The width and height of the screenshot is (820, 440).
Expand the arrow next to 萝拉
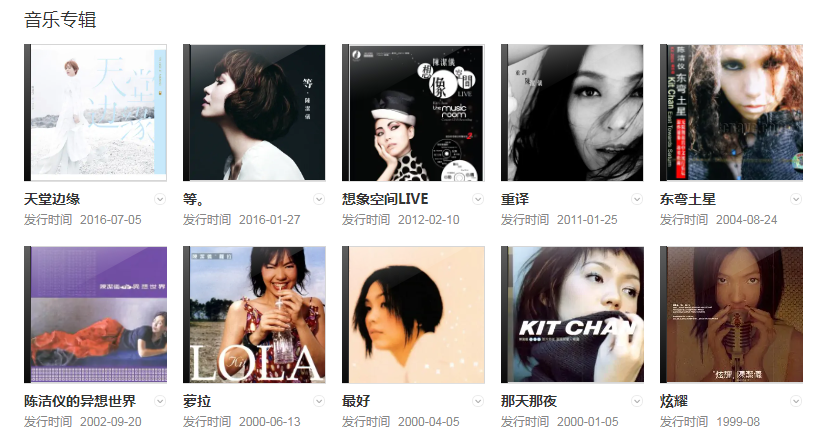(319, 401)
